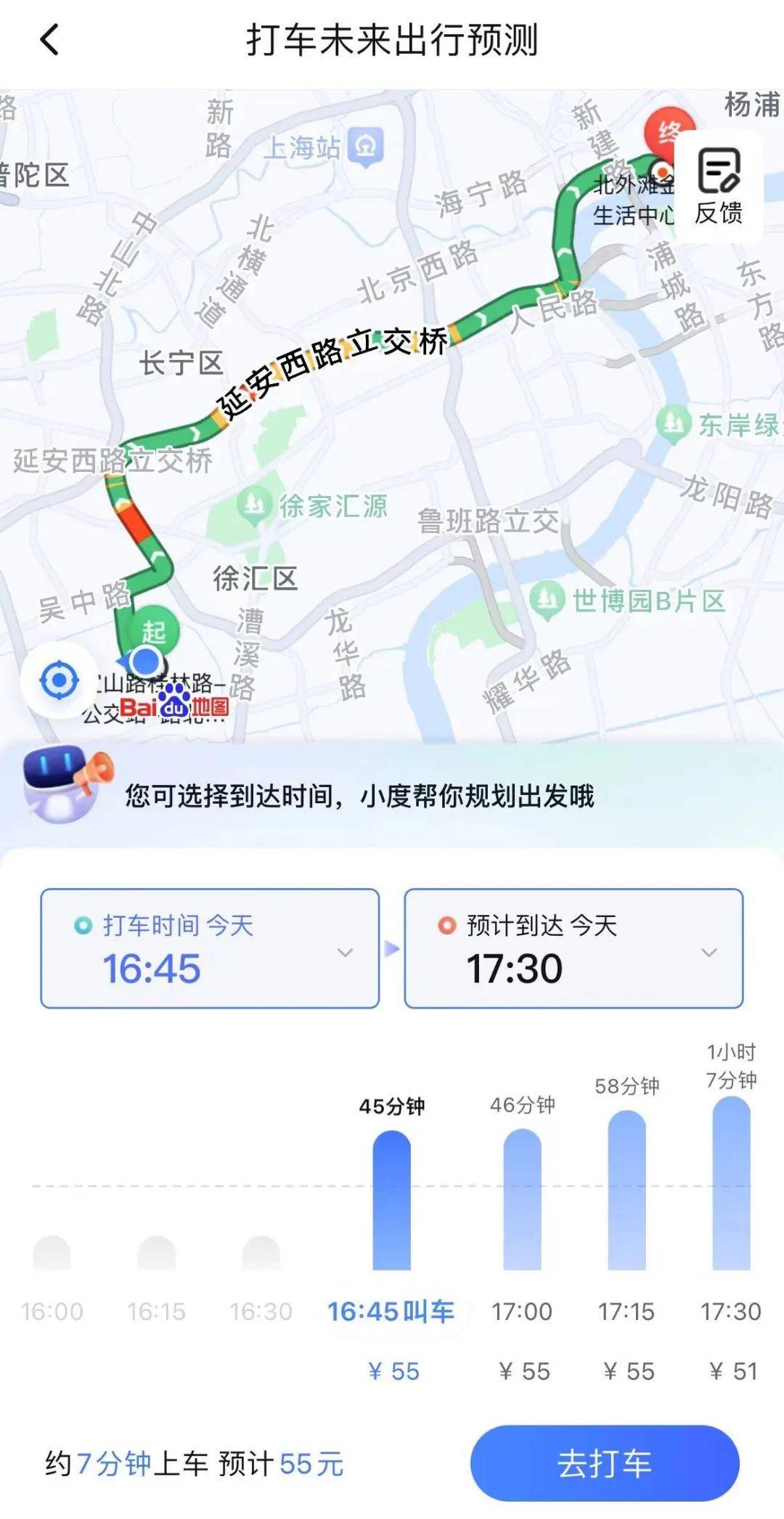Choose the 17:15 departure bar
This screenshot has width=784, height=1519.
click(626, 1191)
